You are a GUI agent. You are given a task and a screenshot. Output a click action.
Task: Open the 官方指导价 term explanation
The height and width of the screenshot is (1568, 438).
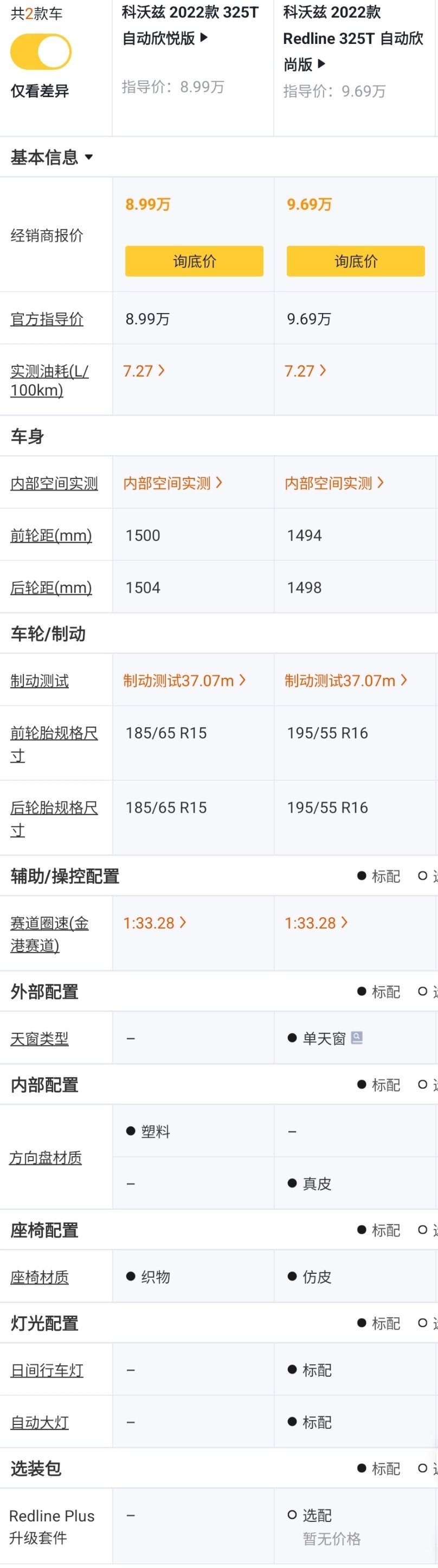[x=47, y=319]
